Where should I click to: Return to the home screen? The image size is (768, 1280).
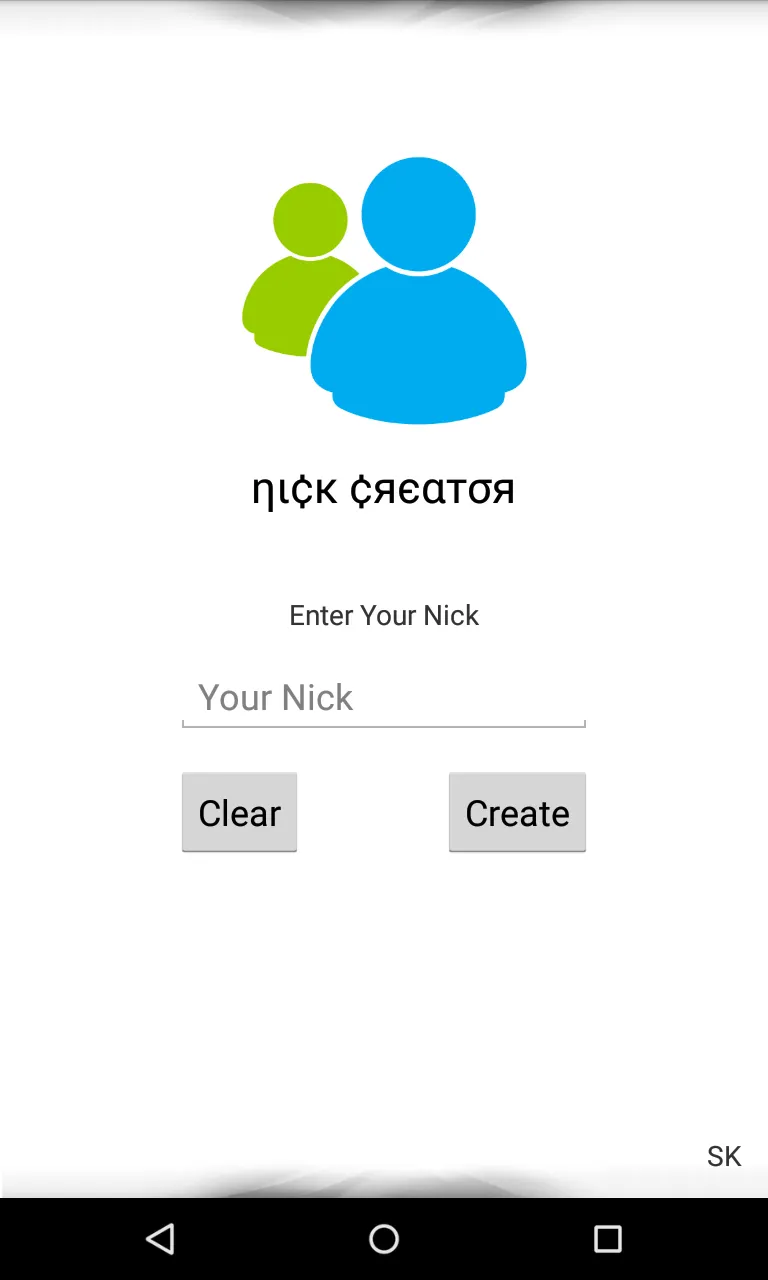(384, 1239)
